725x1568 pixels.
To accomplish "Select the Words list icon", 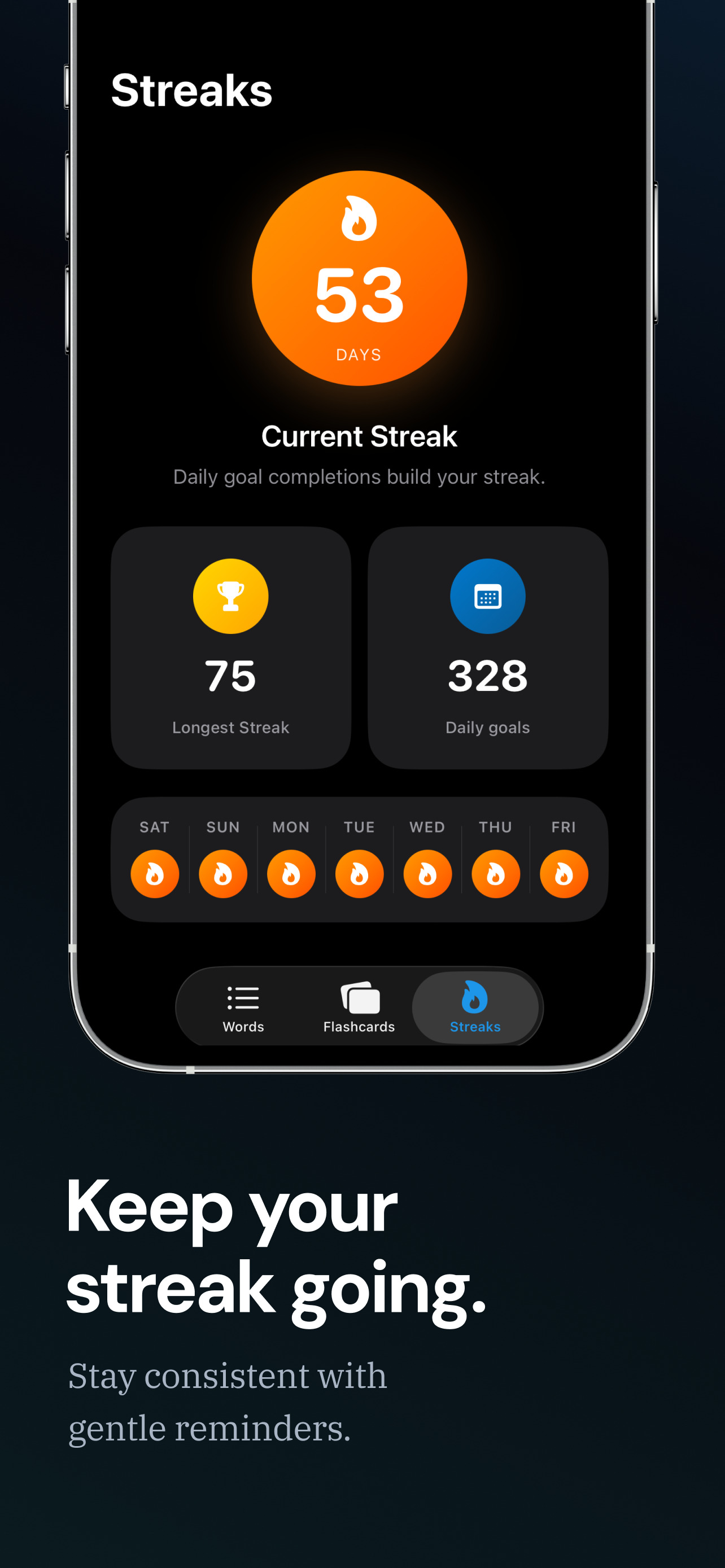I will (242, 998).
